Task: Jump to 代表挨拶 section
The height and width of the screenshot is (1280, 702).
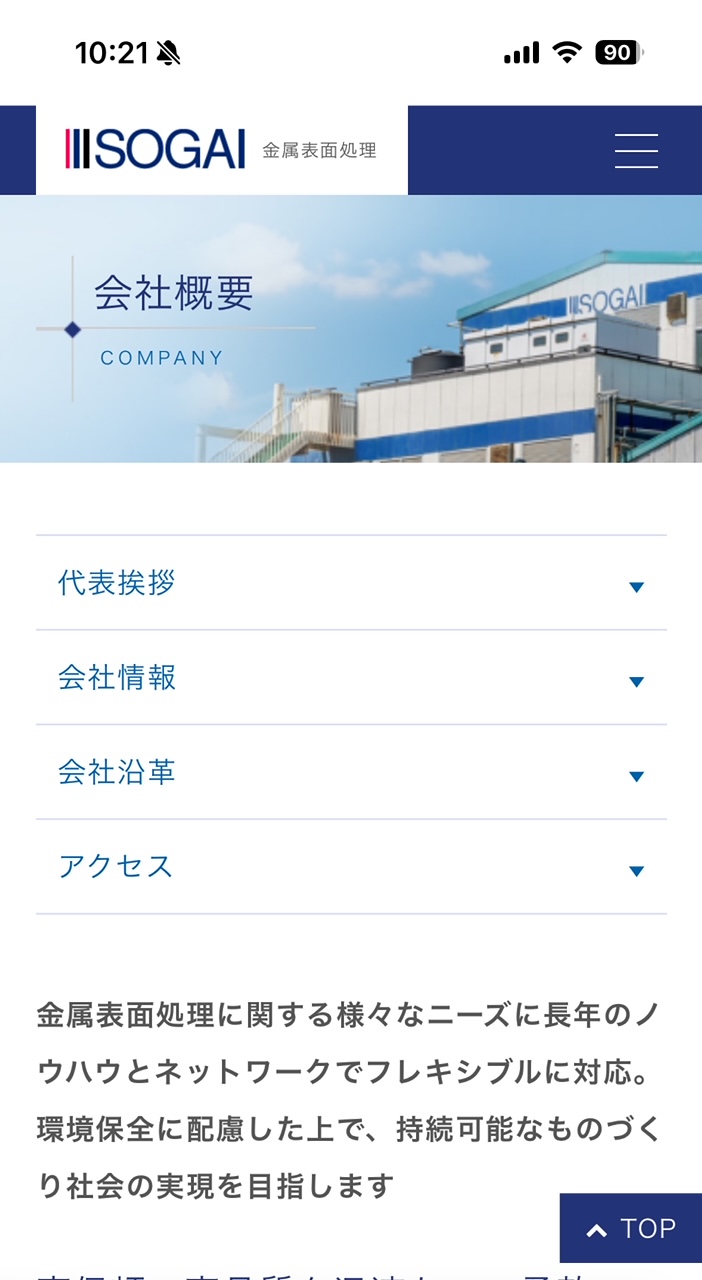Action: click(x=351, y=583)
